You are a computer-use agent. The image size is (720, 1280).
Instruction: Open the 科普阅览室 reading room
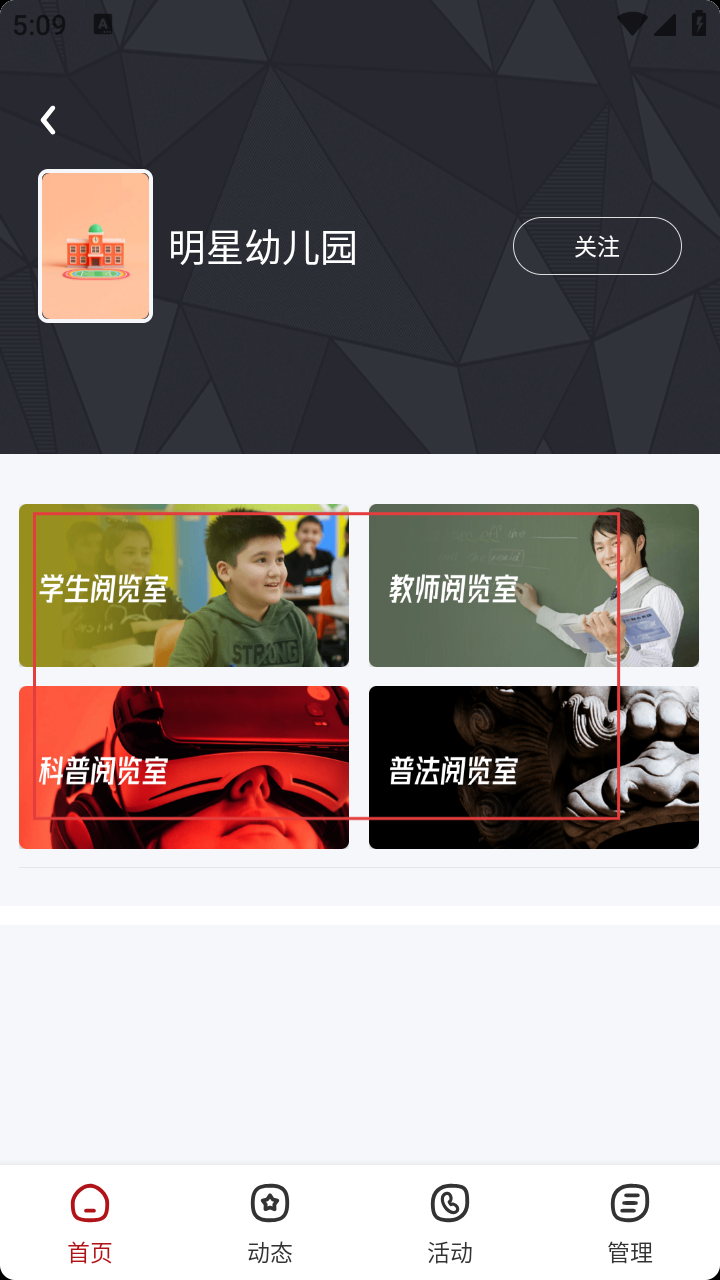click(184, 767)
